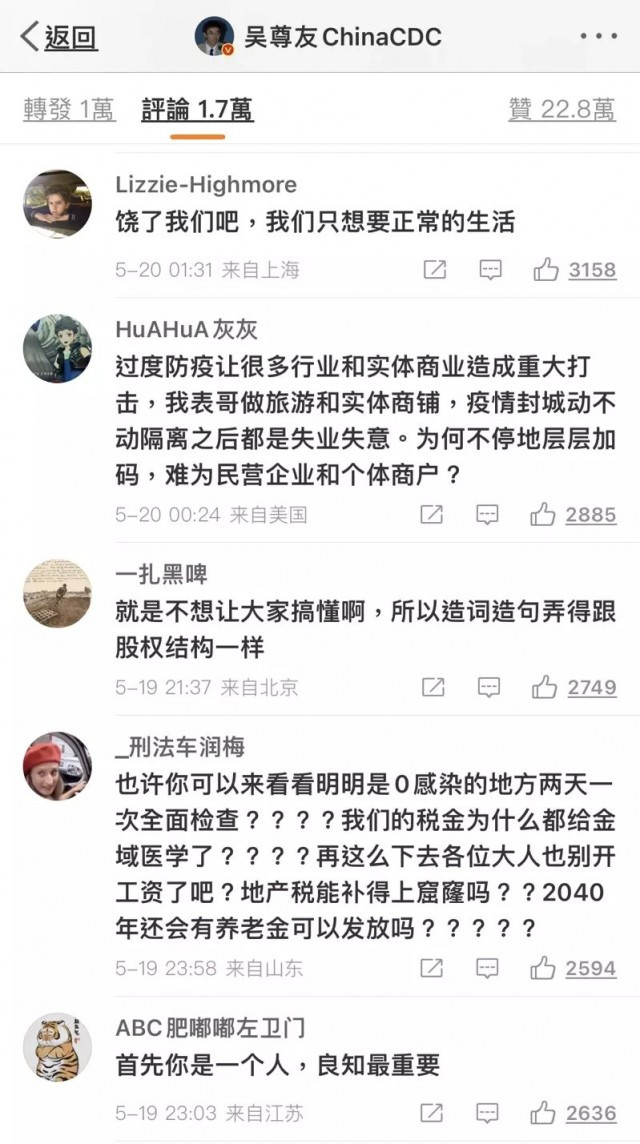Screen dimensions: 640x1144
Task: Reply to _刑法车润梅's comment
Action: pyautogui.click(x=487, y=968)
